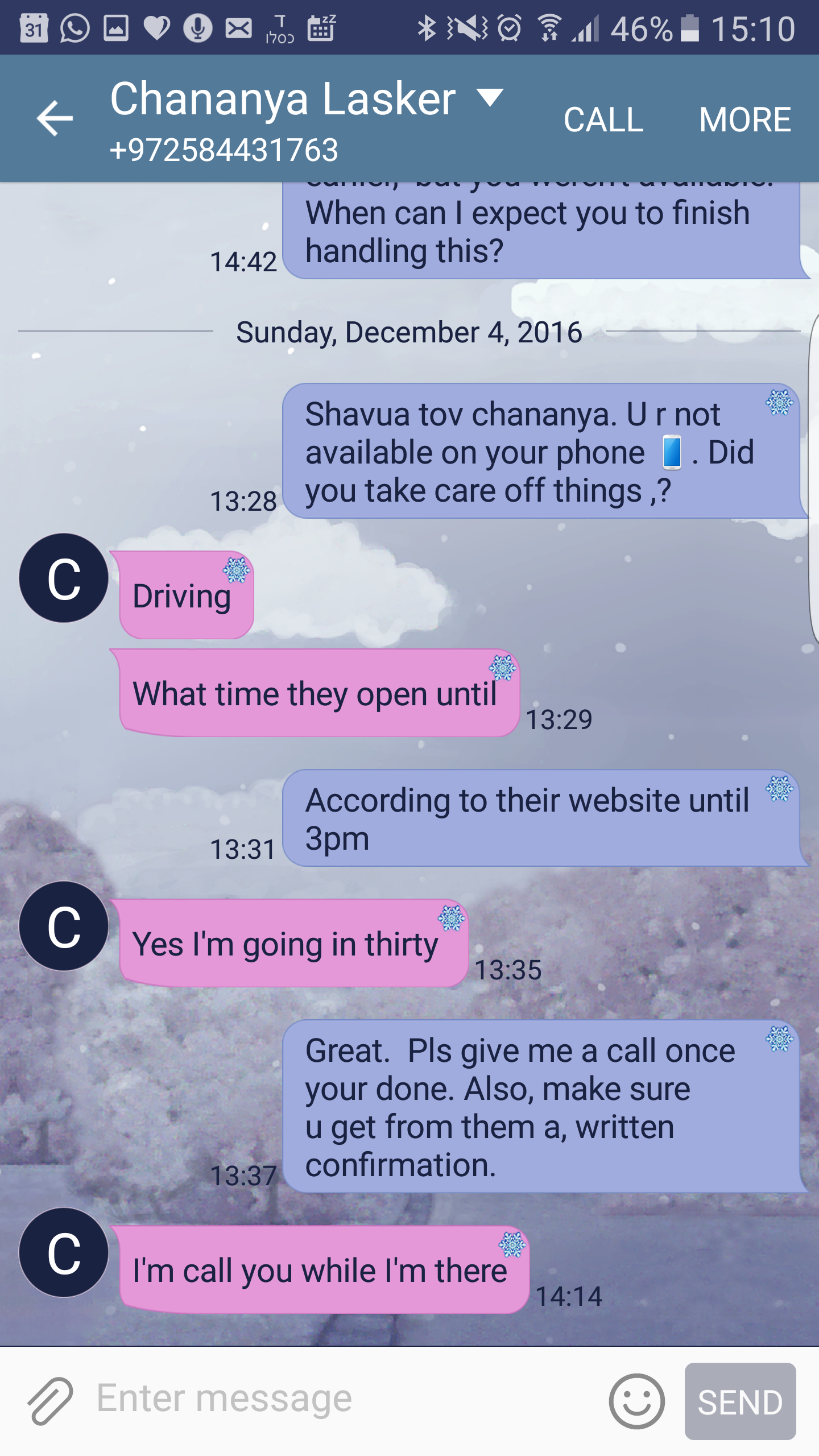Open the MORE options menu
819x1456 pixels.
[x=744, y=119]
